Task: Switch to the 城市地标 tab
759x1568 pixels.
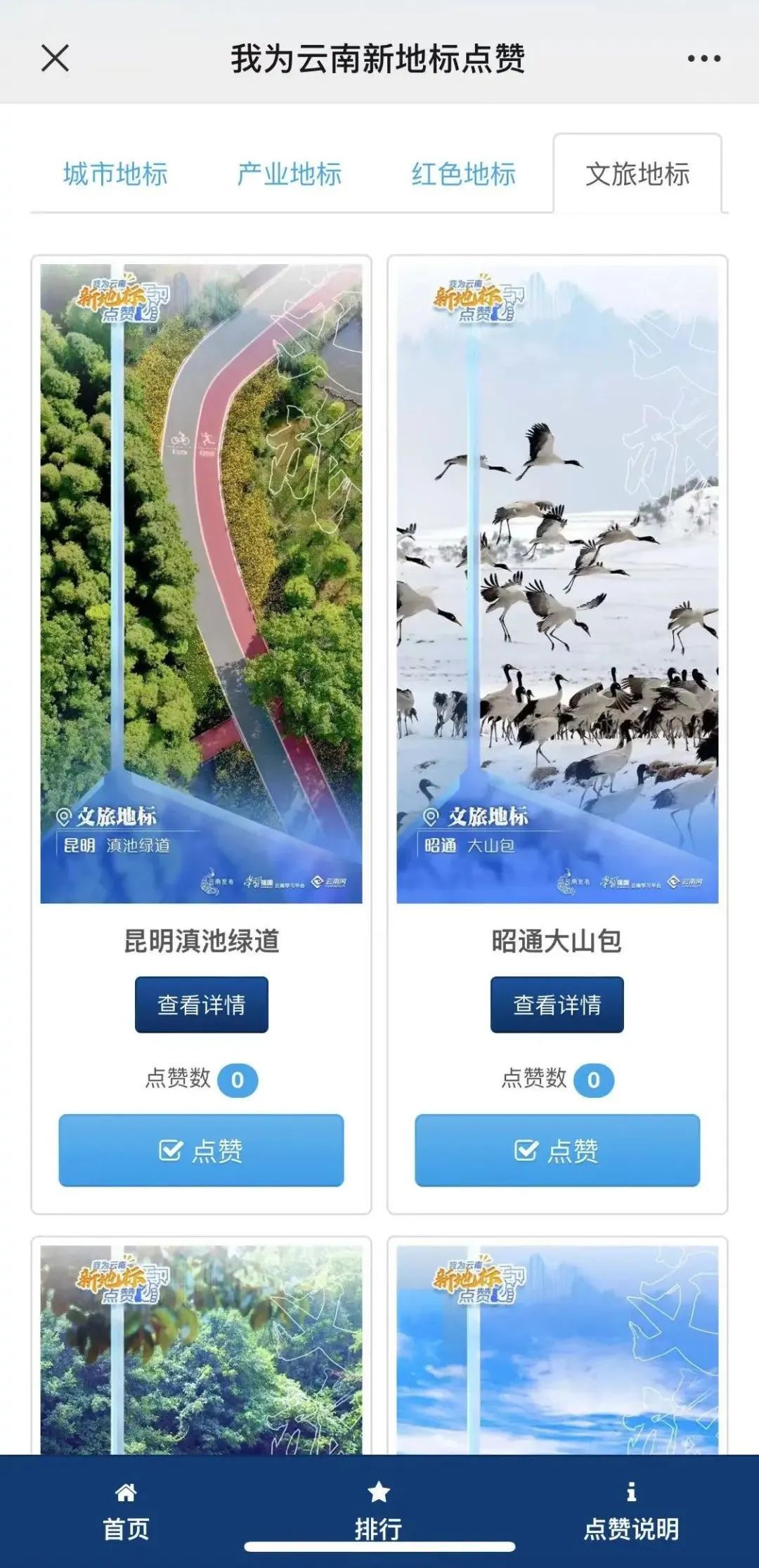Action: [115, 174]
